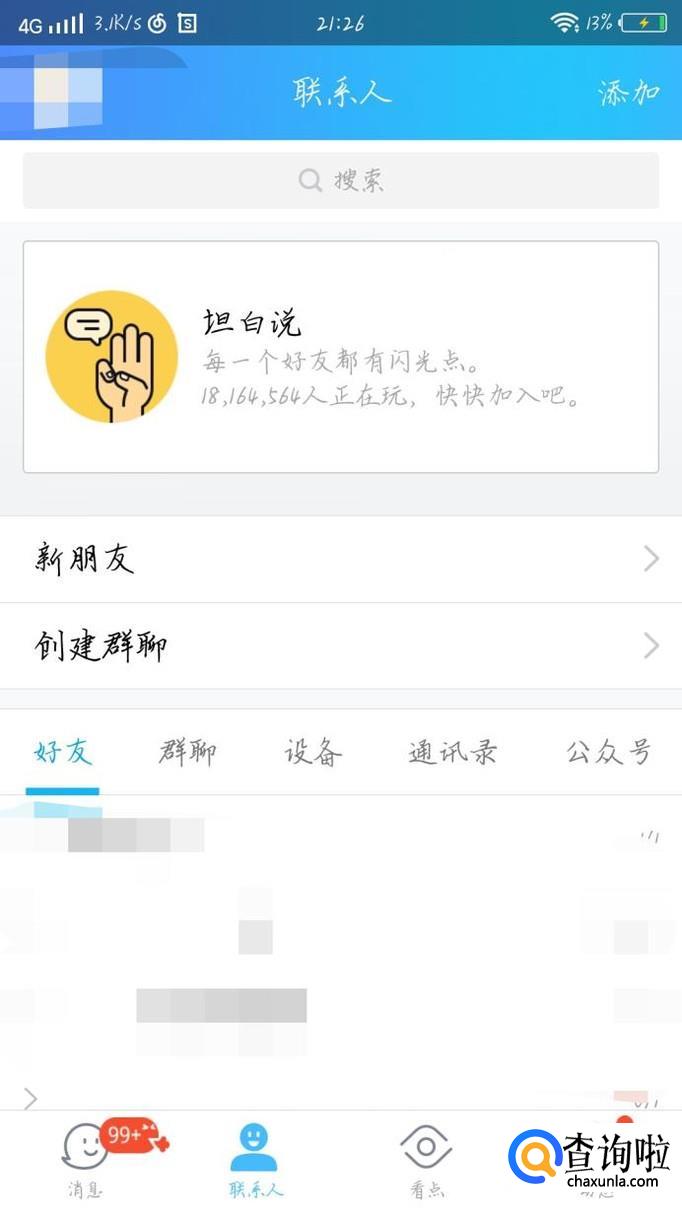Open the 坦白说 card
This screenshot has width=682, height=1212.
(x=341, y=356)
